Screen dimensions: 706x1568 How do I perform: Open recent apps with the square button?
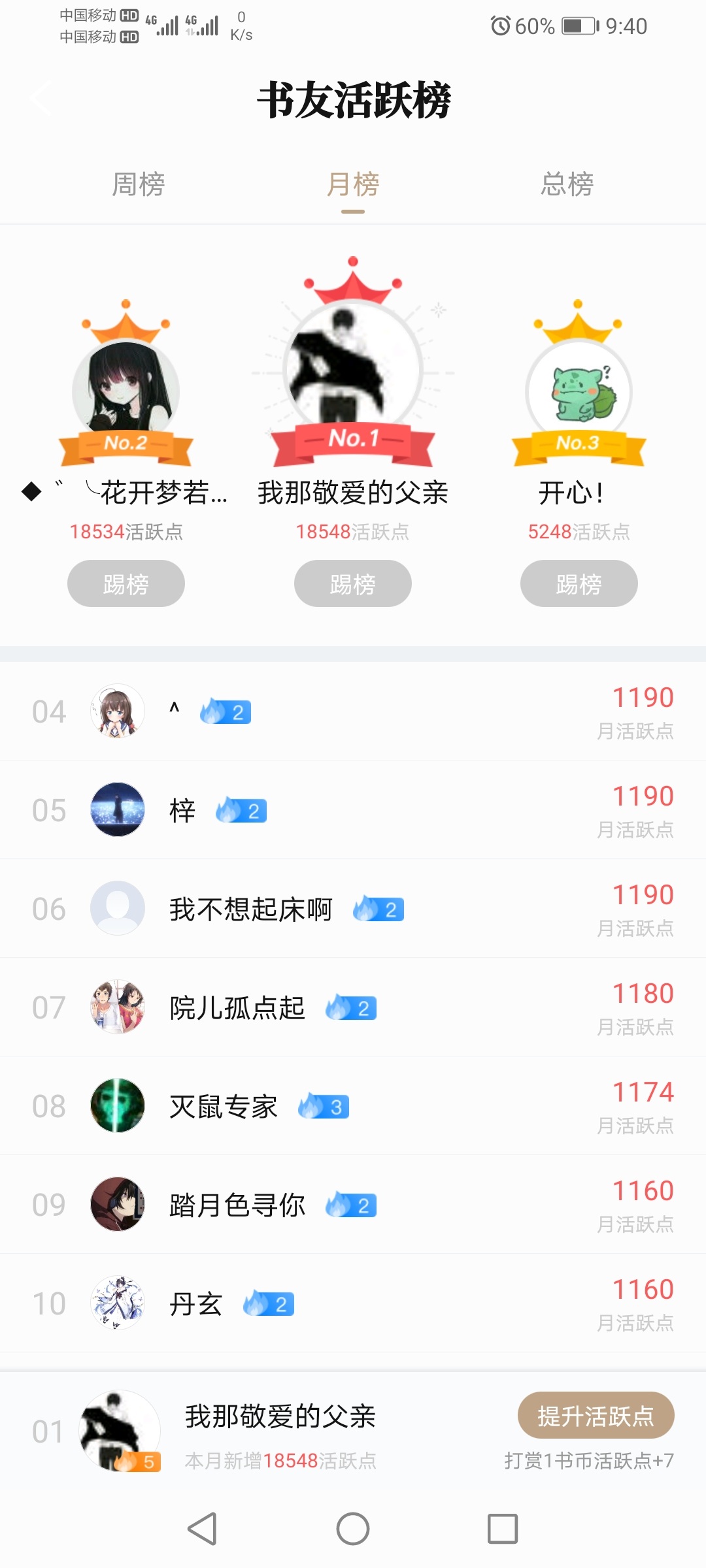503,1529
